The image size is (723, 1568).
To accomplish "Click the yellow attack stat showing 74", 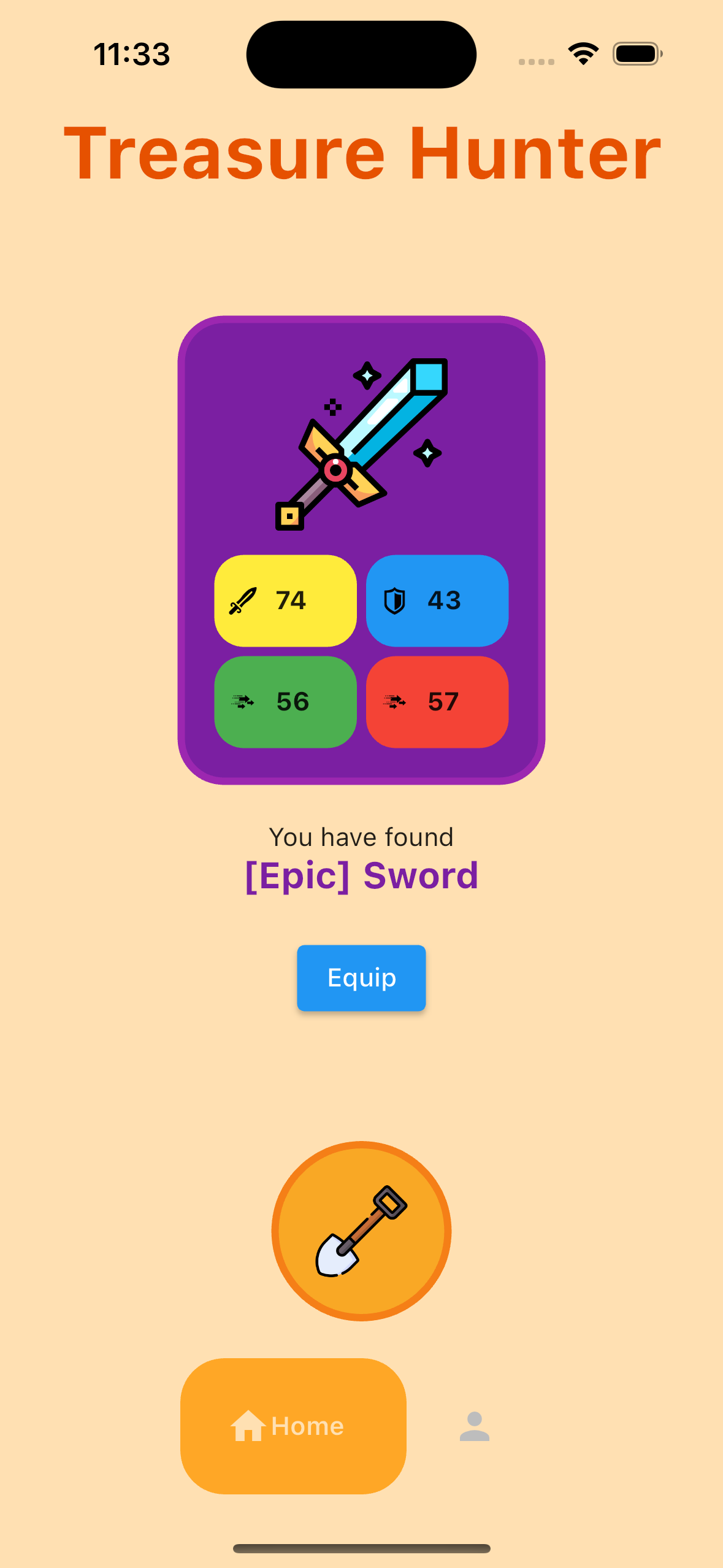I will click(x=286, y=602).
